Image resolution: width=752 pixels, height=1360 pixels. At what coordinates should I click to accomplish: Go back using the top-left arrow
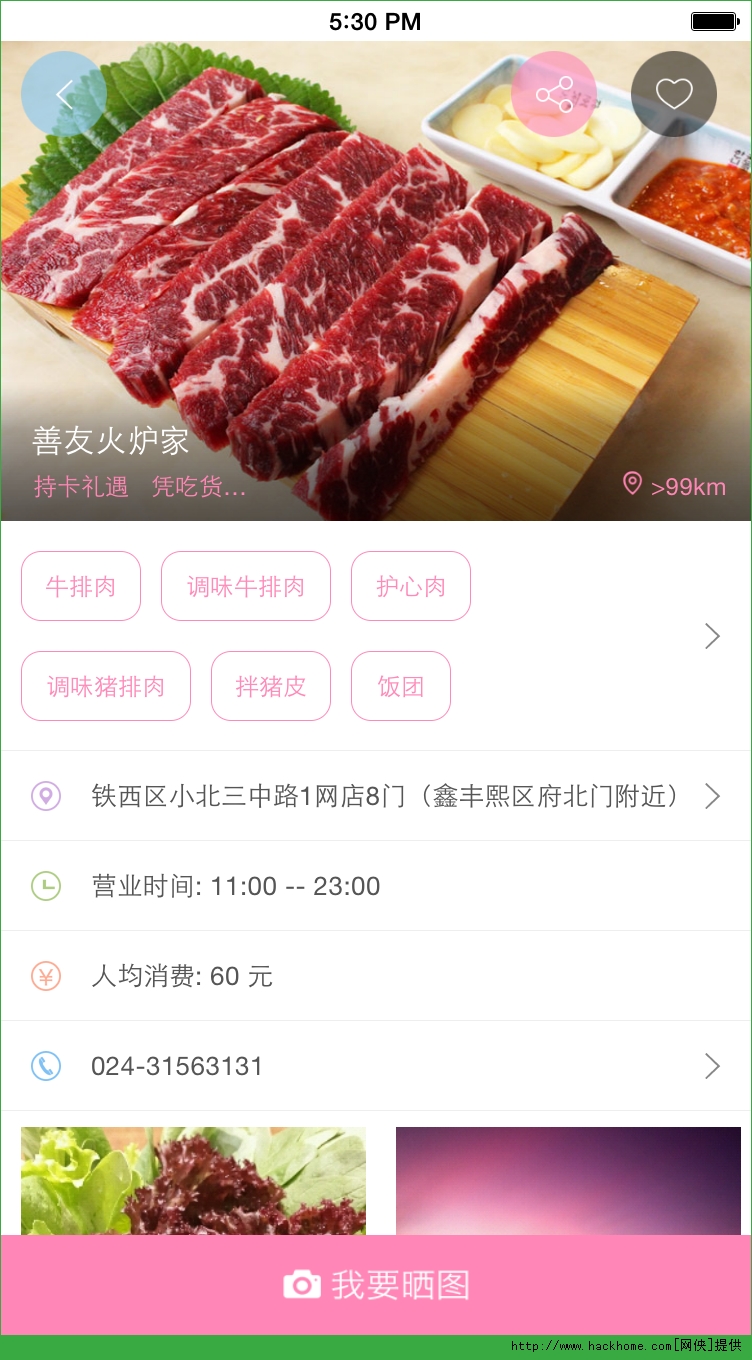pyautogui.click(x=64, y=94)
